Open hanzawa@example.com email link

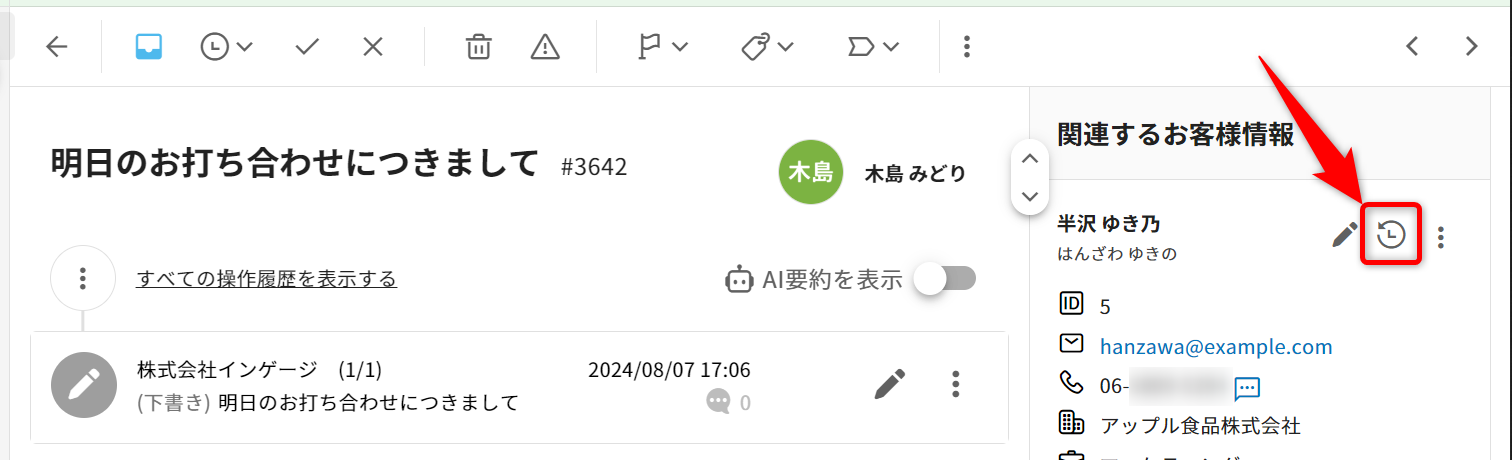(x=1216, y=347)
